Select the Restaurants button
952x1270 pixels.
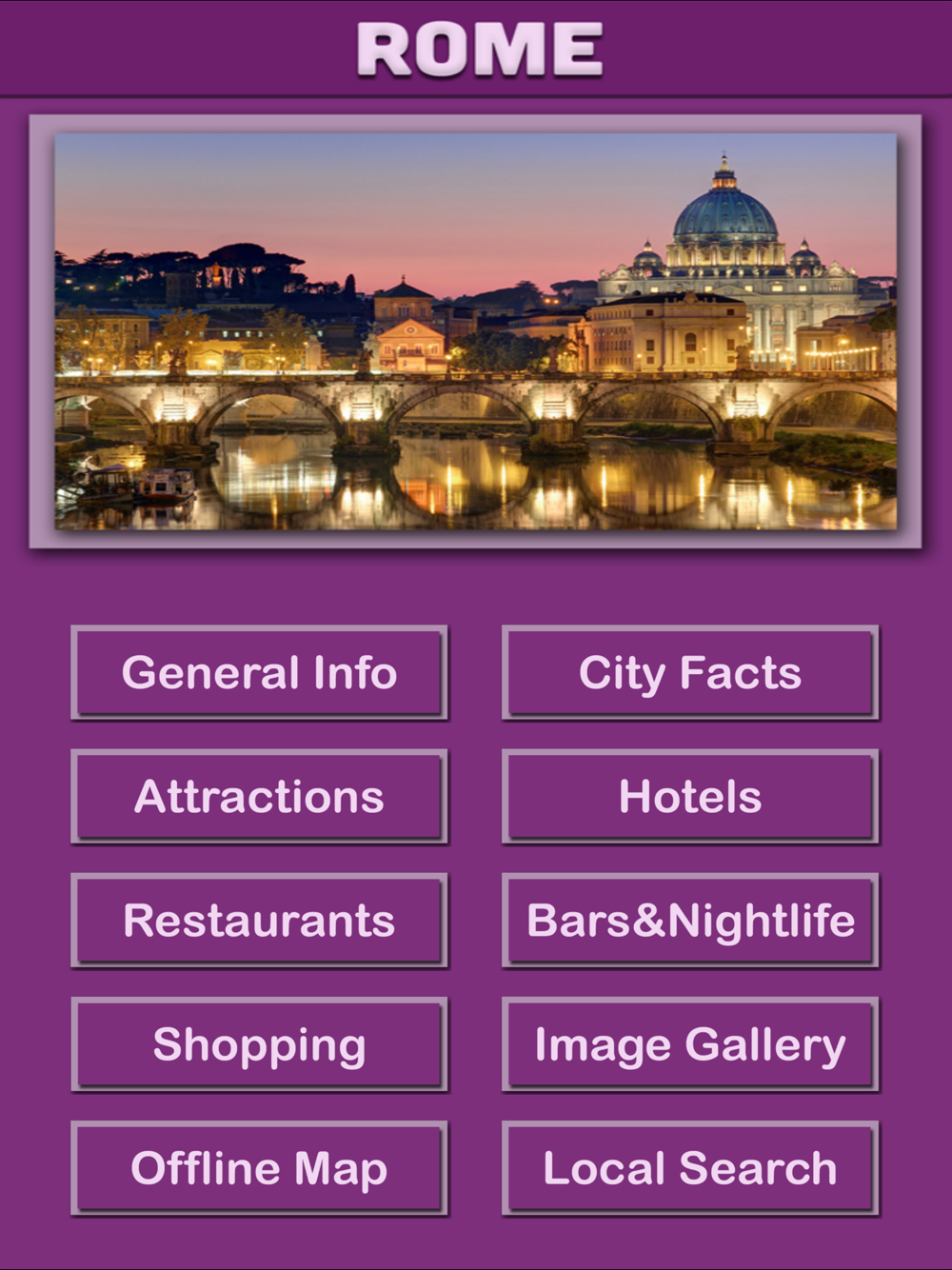click(259, 921)
